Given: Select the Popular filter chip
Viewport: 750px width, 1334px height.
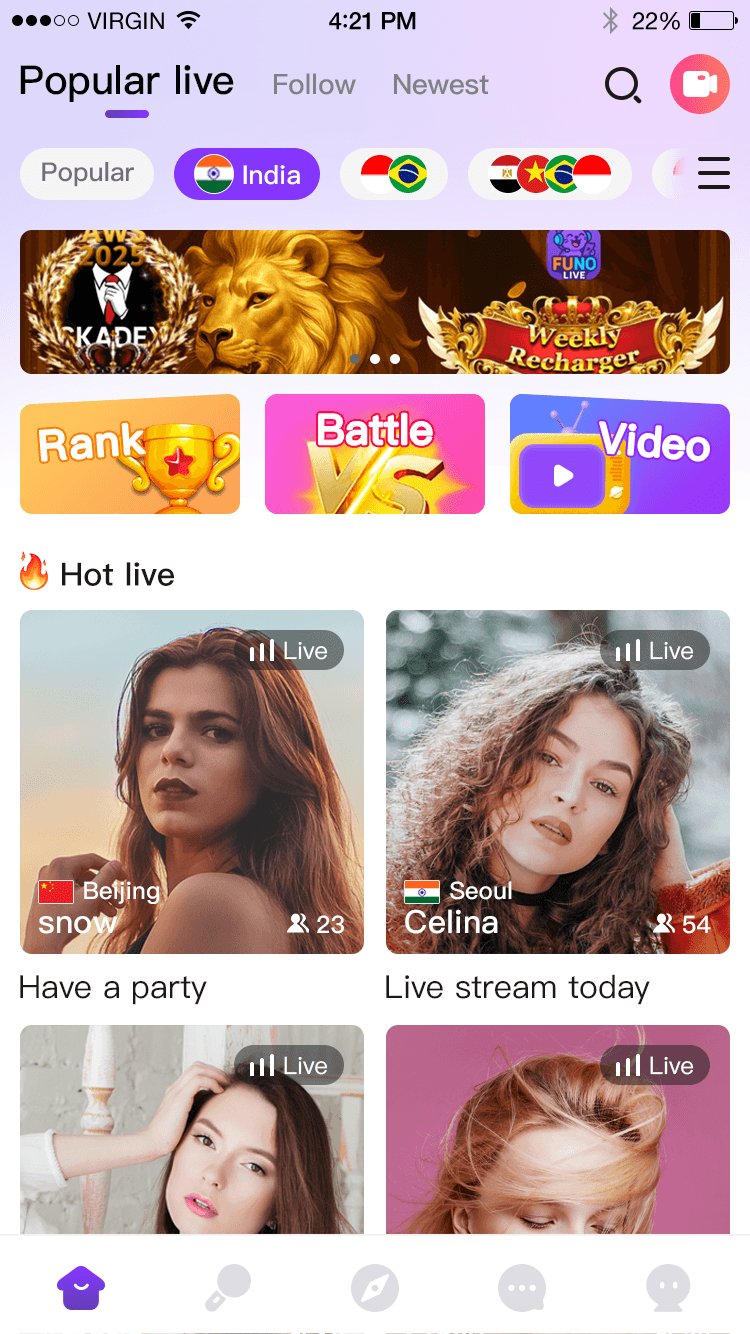Looking at the screenshot, I should pos(87,174).
